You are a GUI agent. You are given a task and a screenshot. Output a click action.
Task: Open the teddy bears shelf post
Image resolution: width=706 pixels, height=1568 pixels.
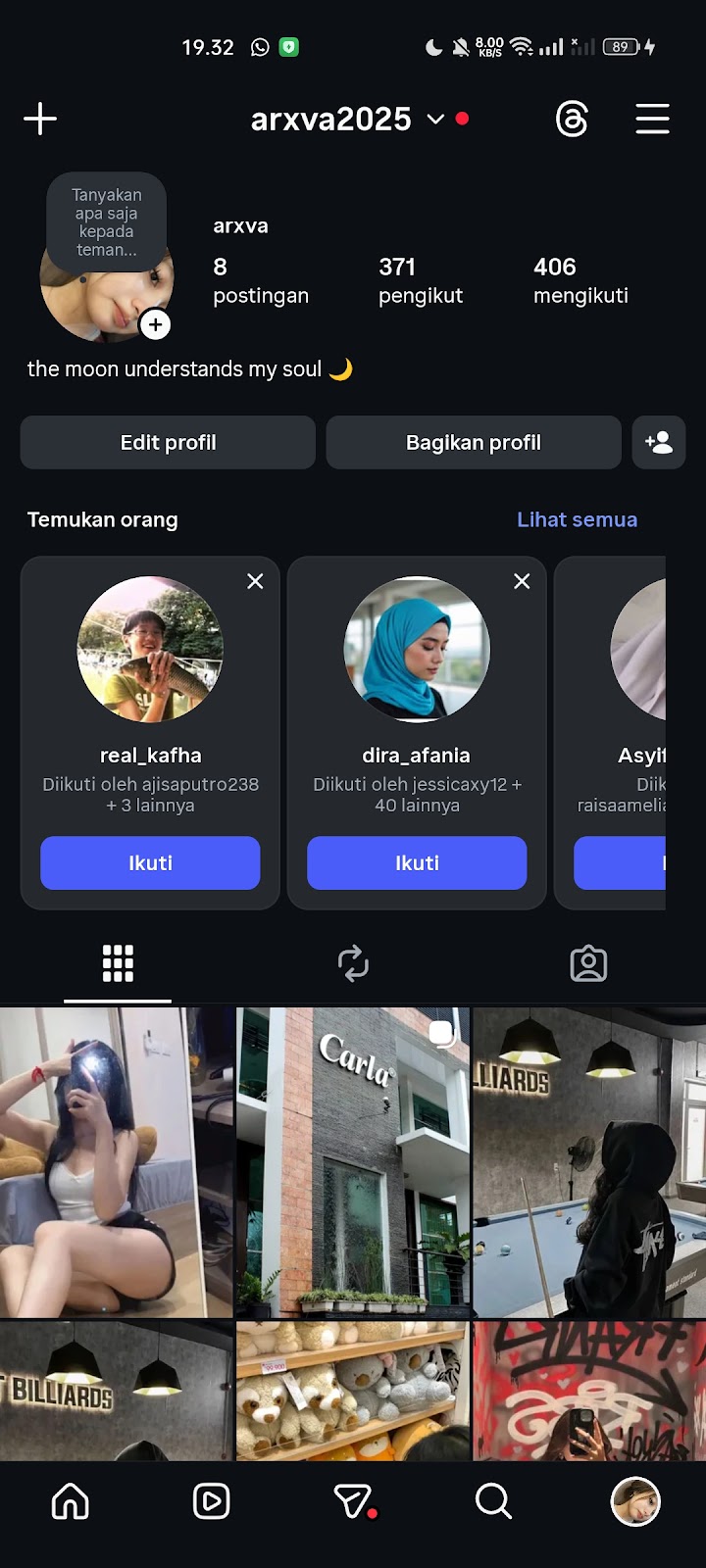click(353, 1391)
